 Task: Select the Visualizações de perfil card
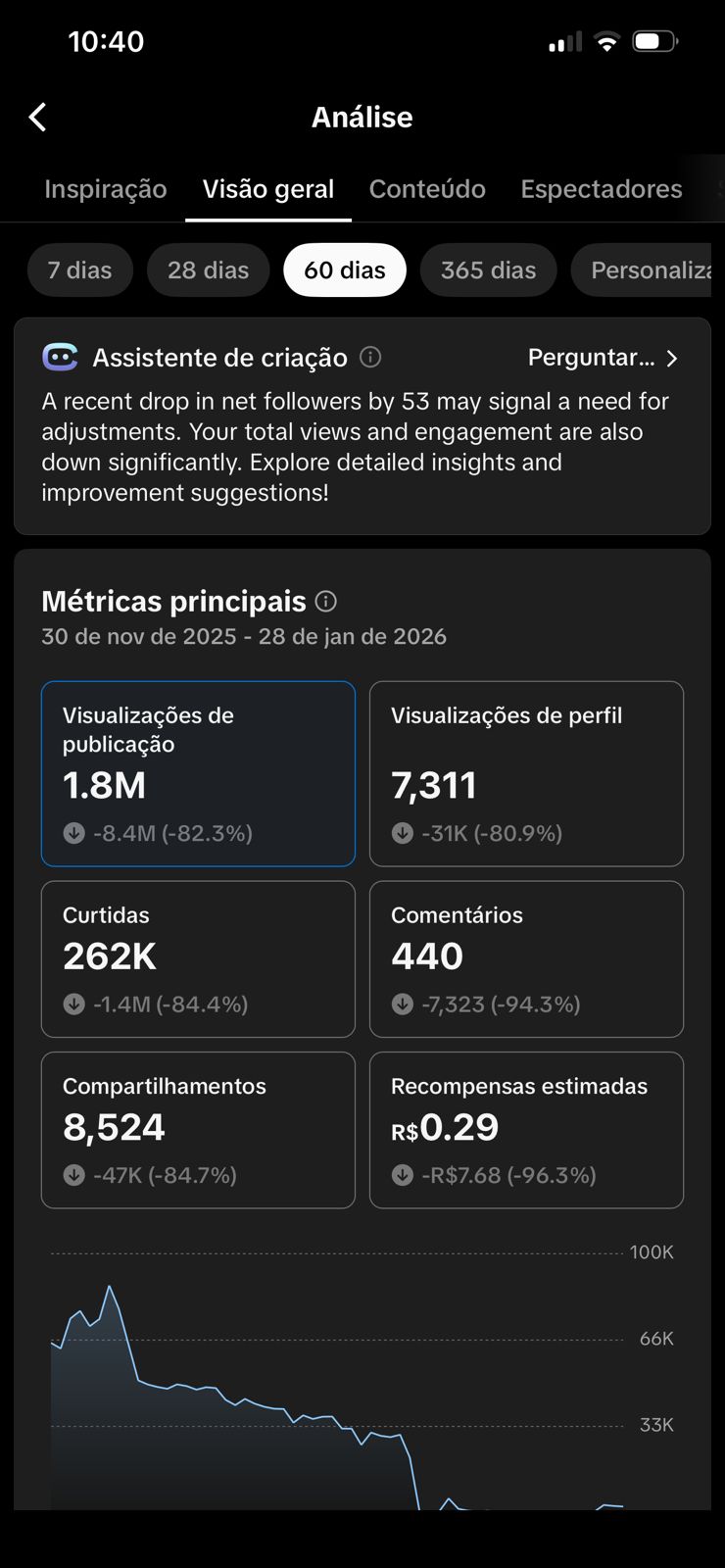(526, 773)
